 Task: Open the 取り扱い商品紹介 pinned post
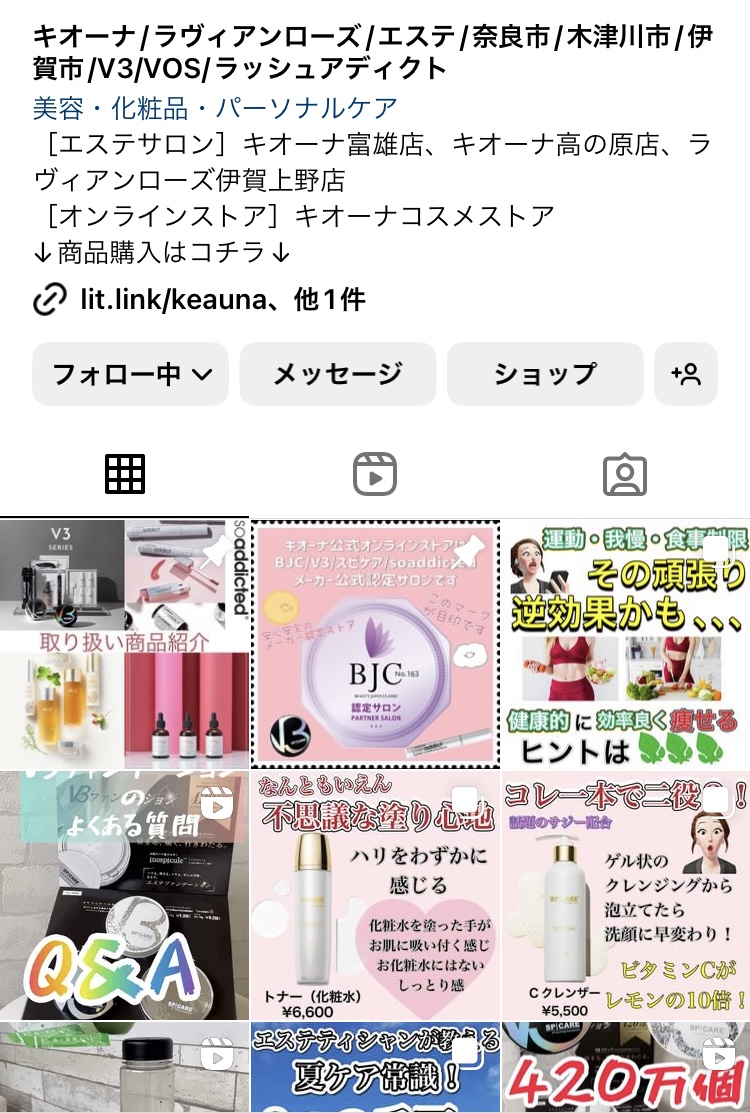coord(124,643)
